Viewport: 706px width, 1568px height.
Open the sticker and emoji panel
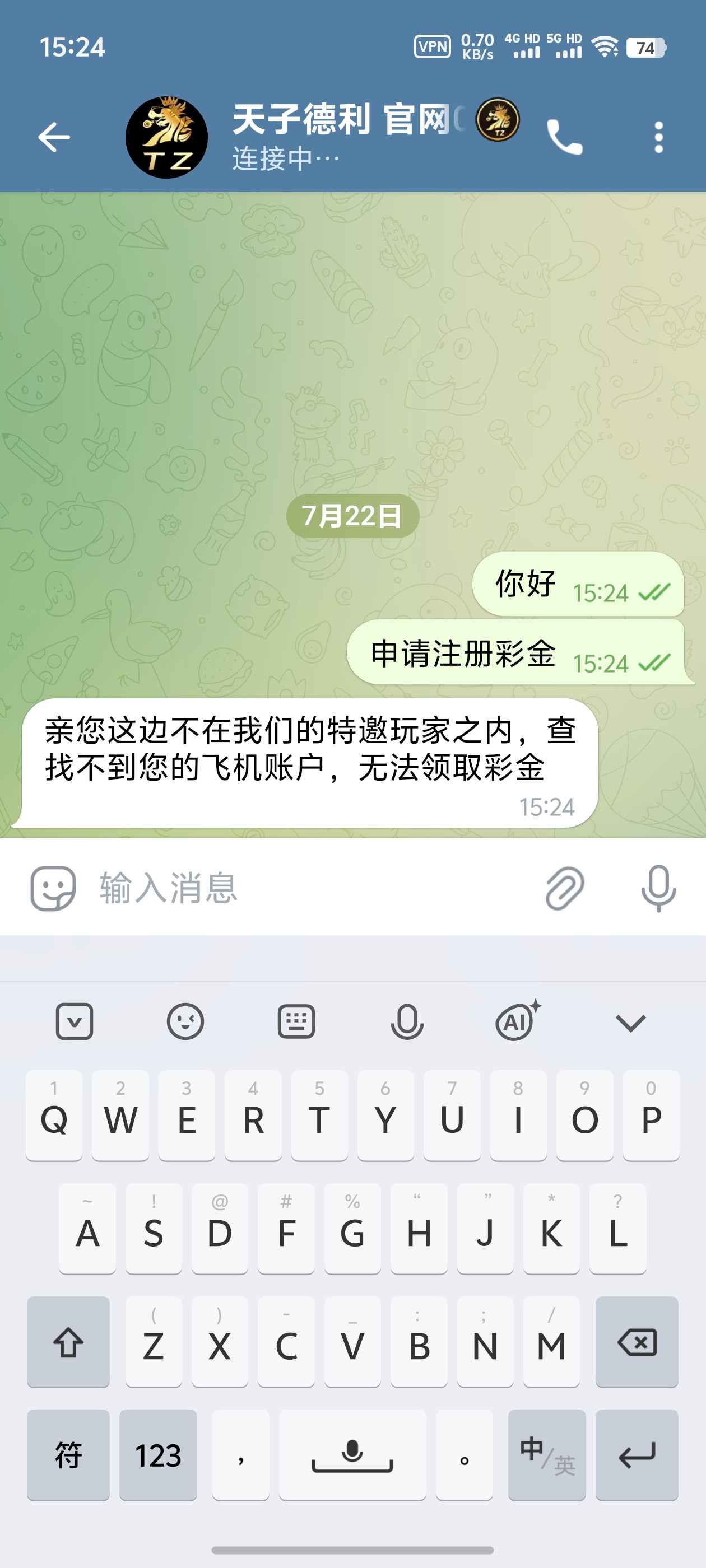click(54, 888)
